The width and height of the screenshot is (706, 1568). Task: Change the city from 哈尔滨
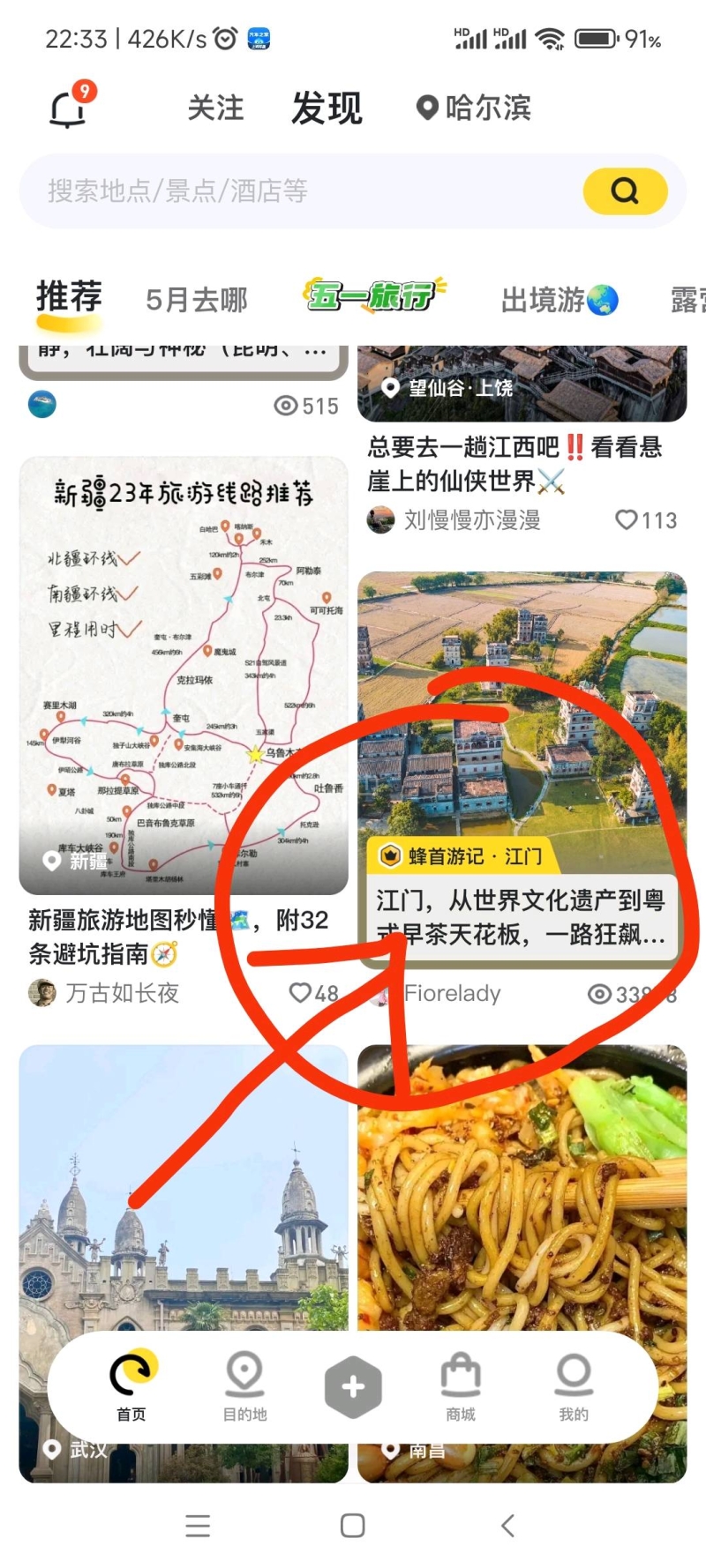click(x=474, y=108)
